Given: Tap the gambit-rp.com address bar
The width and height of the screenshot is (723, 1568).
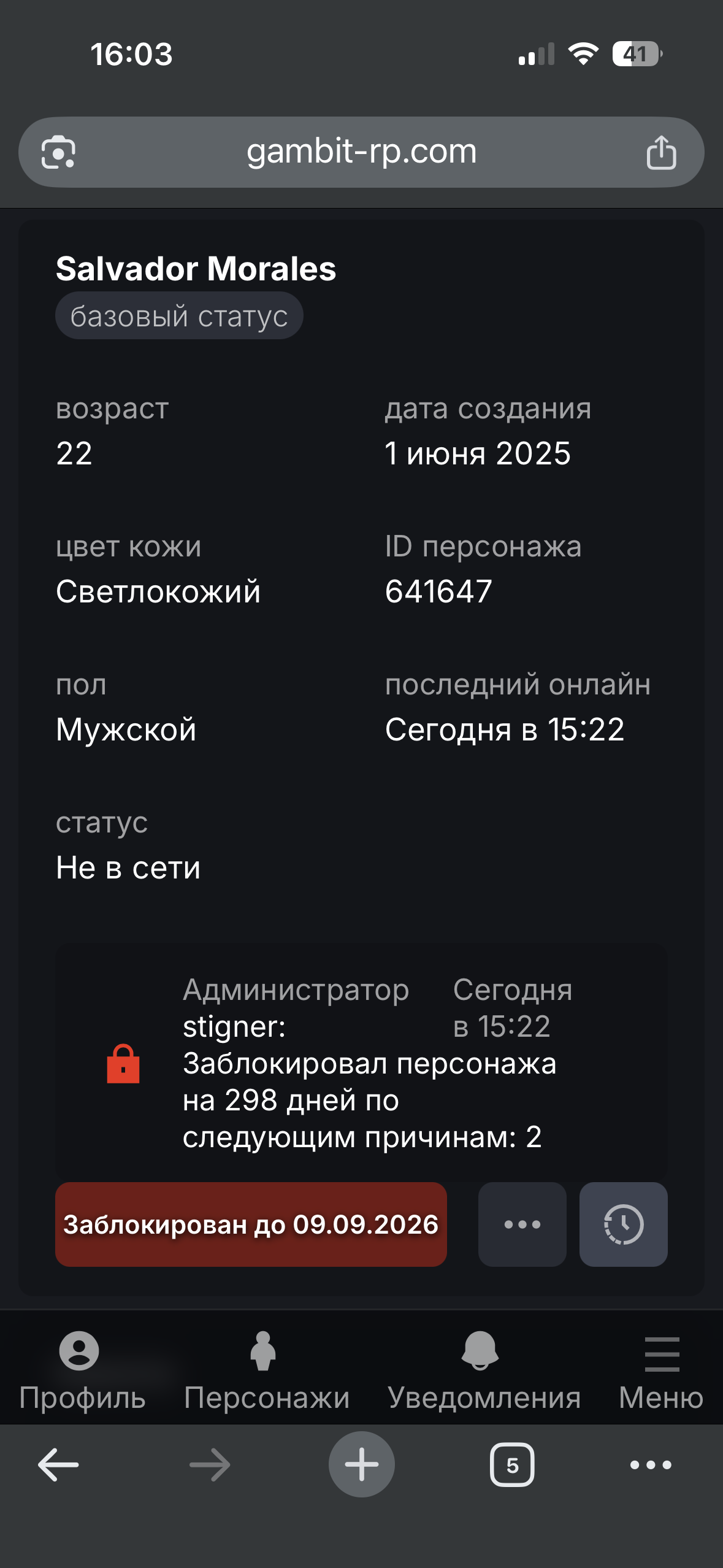Looking at the screenshot, I should pos(361,152).
